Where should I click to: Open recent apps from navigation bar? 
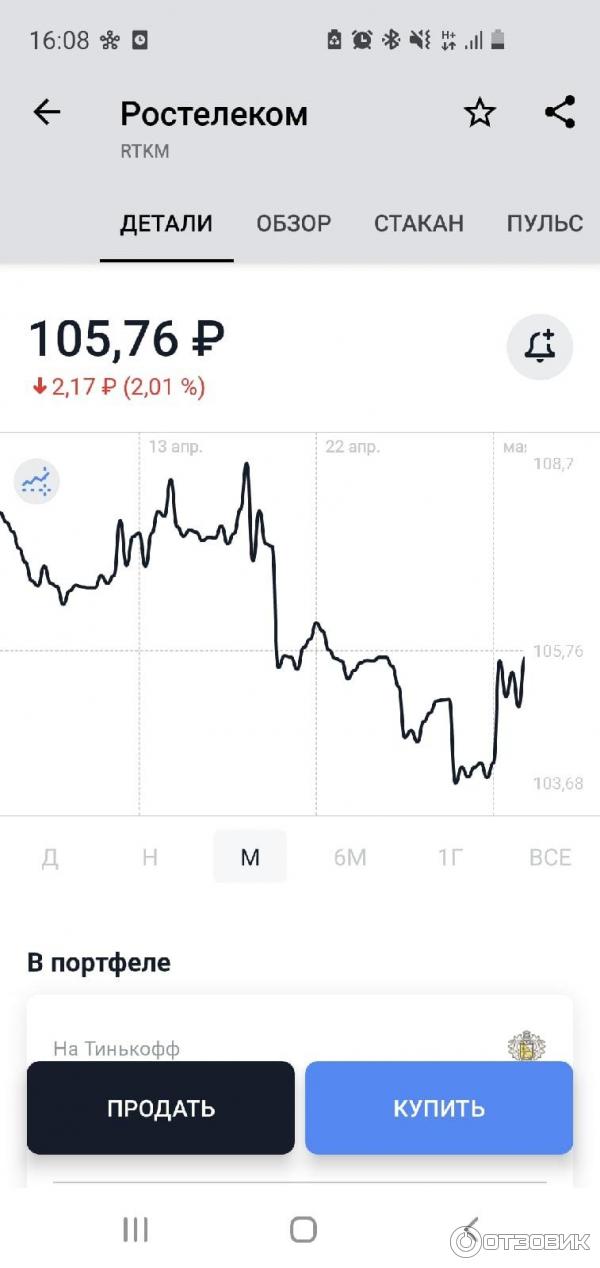point(135,1229)
